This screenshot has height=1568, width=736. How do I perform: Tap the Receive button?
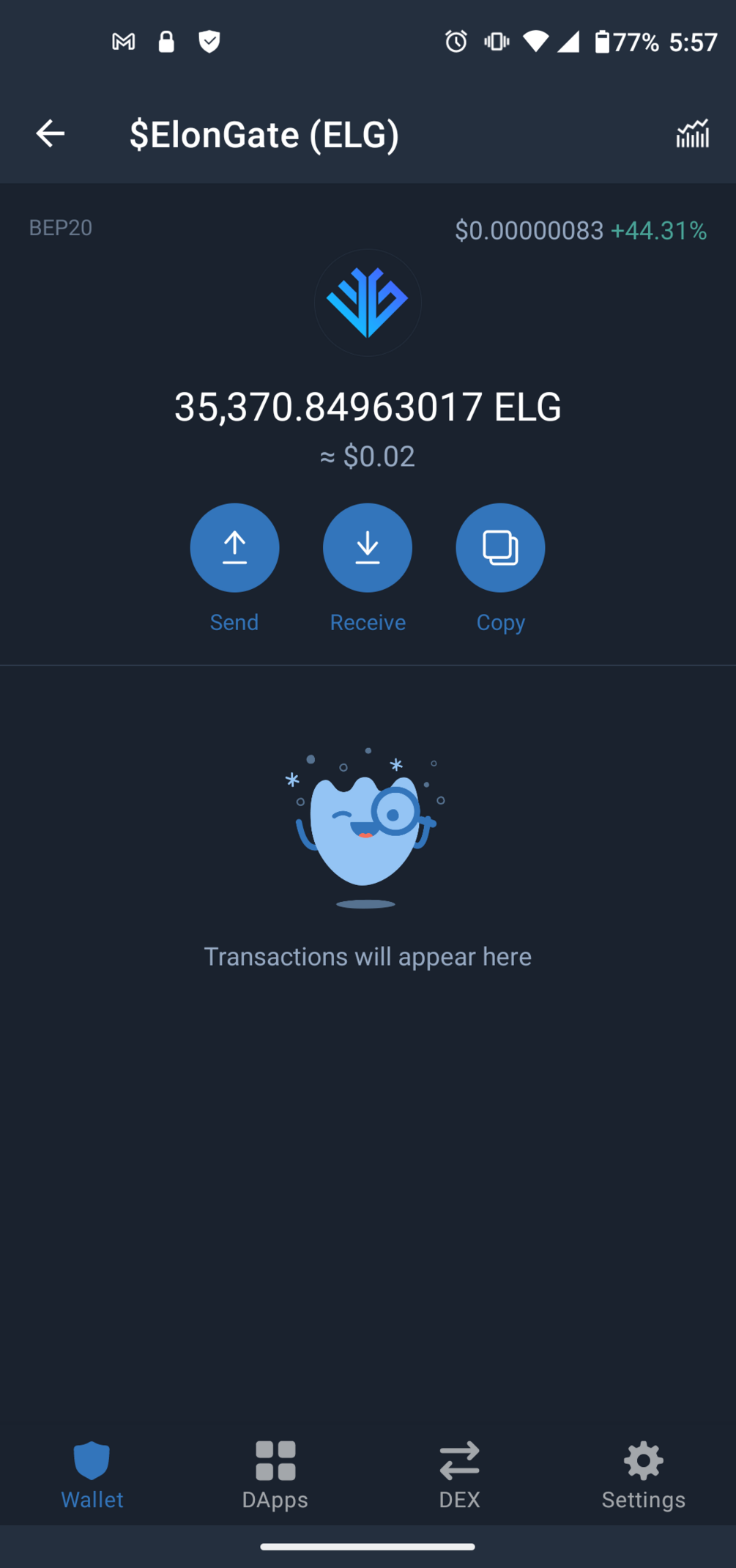pos(368,548)
